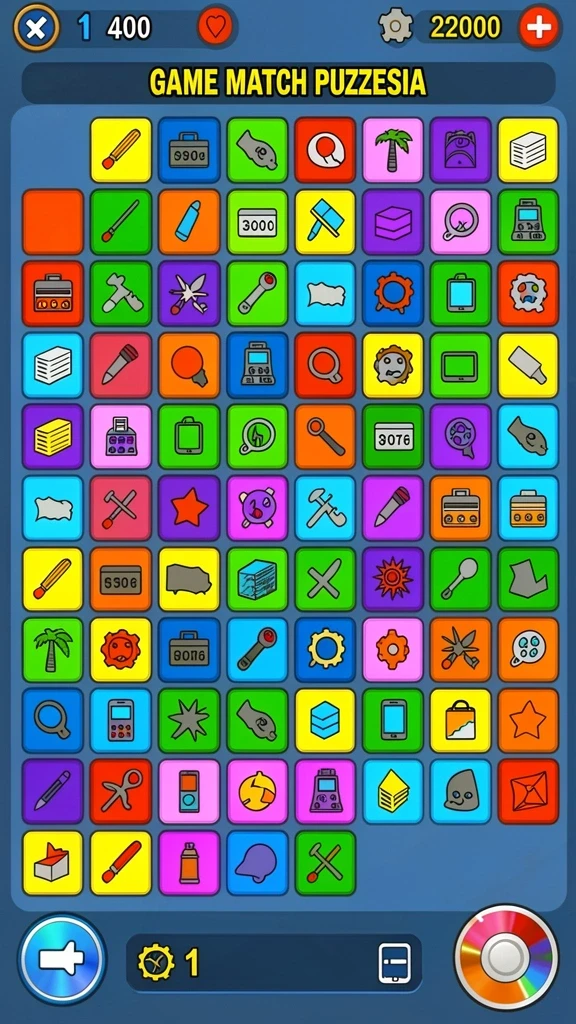Open settings via the gear icon

pyautogui.click(x=396, y=27)
